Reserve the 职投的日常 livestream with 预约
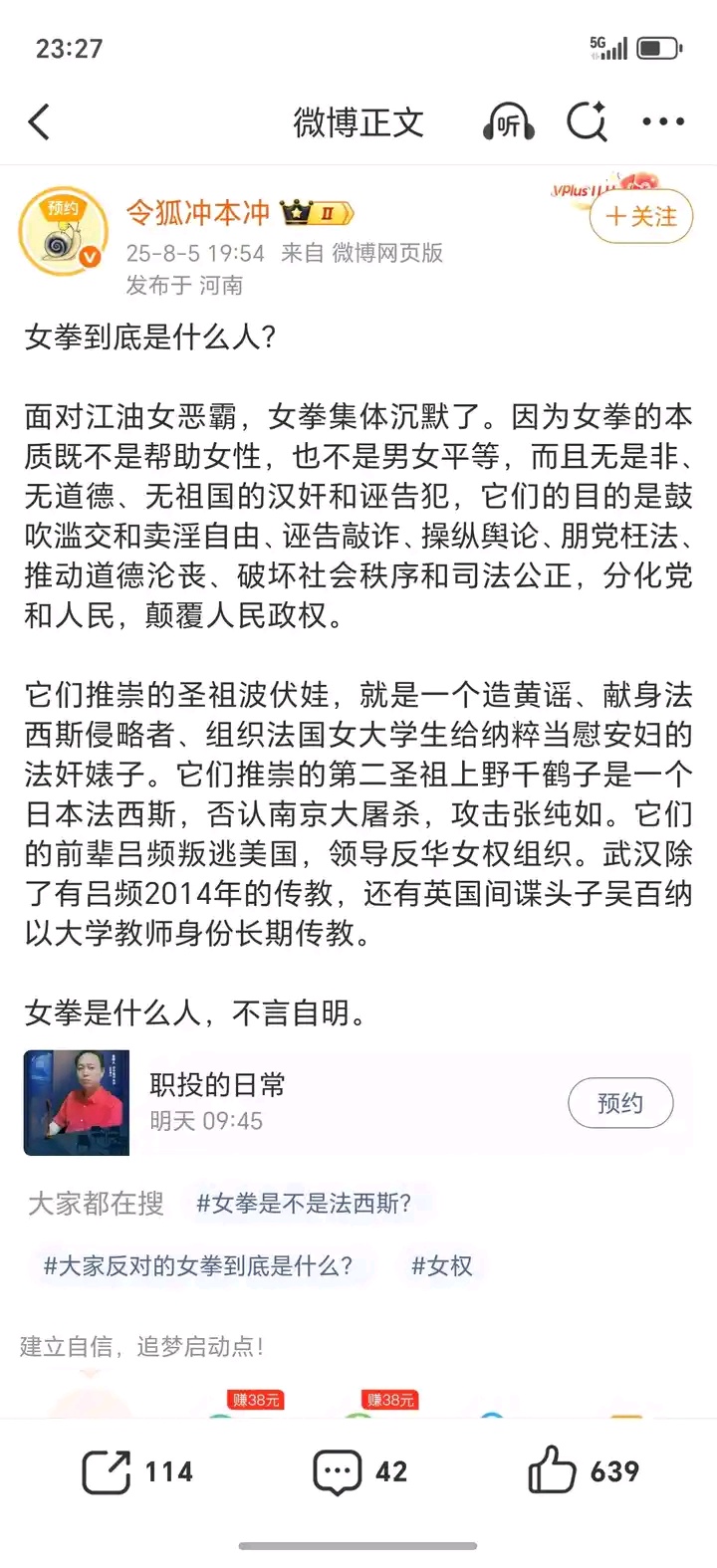Viewport: 717px width, 1568px height. click(x=619, y=1102)
